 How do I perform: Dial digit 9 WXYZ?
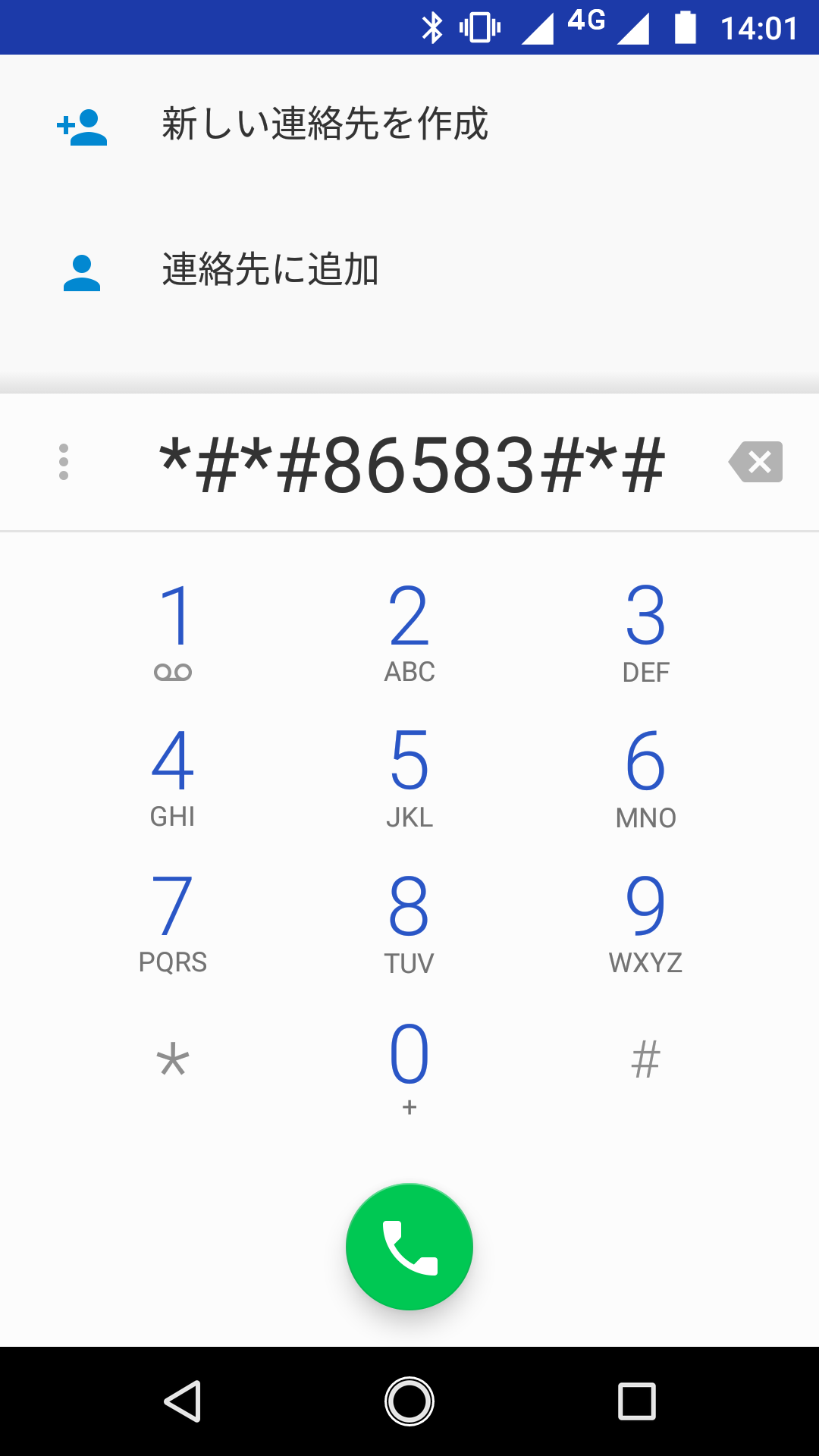pos(645,921)
